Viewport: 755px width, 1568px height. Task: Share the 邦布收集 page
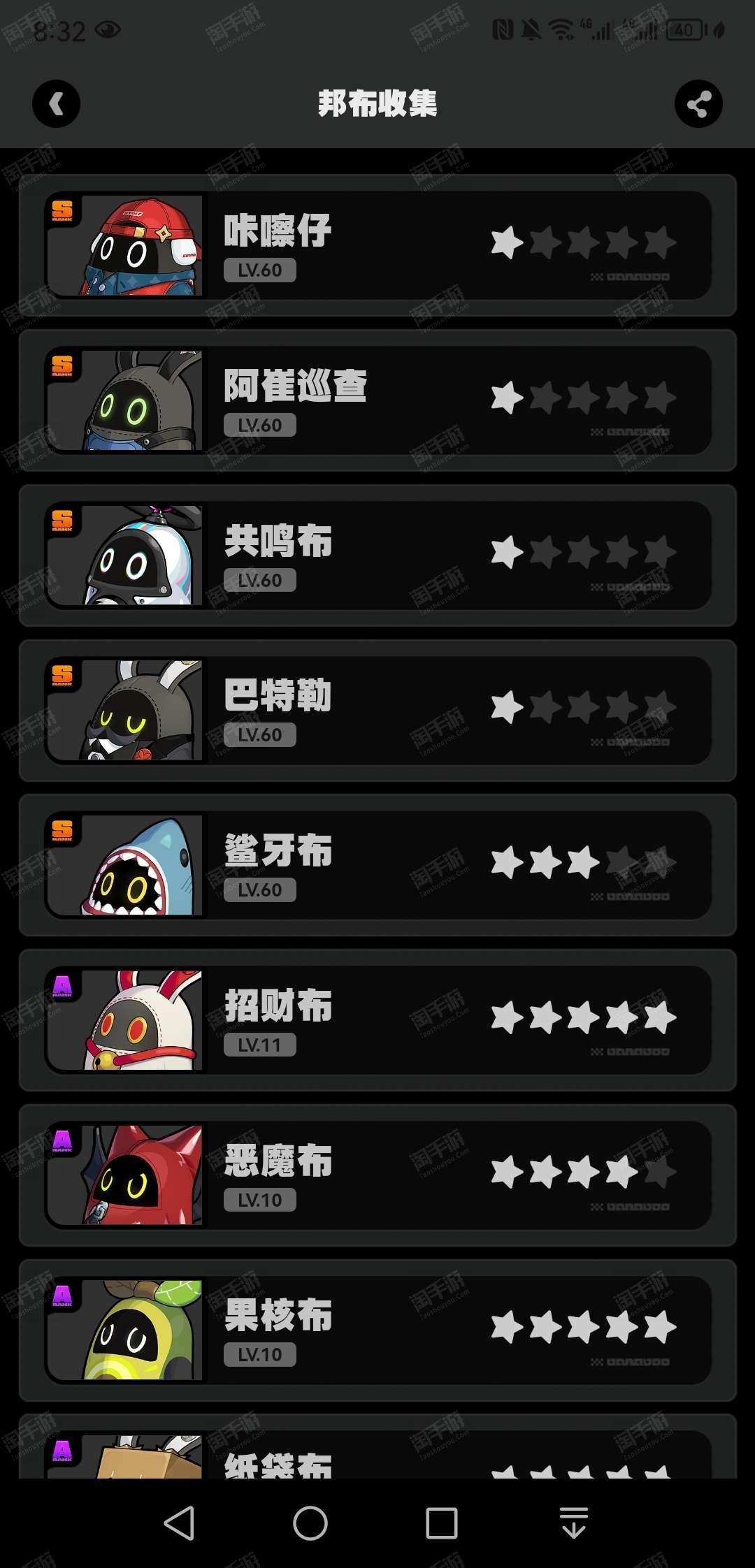click(698, 104)
